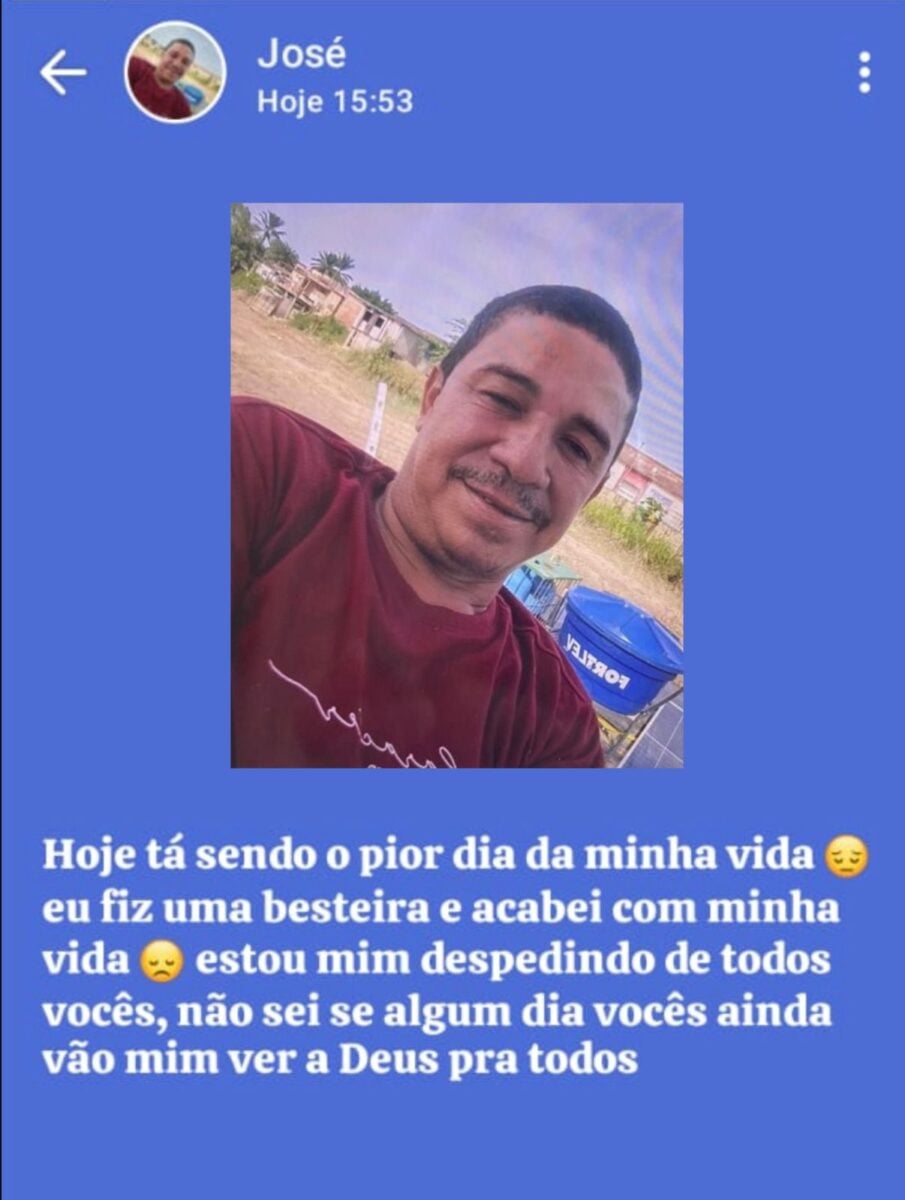Viewport: 905px width, 1200px height.
Task: Click the blue area between photo and caption
Action: click(450, 805)
